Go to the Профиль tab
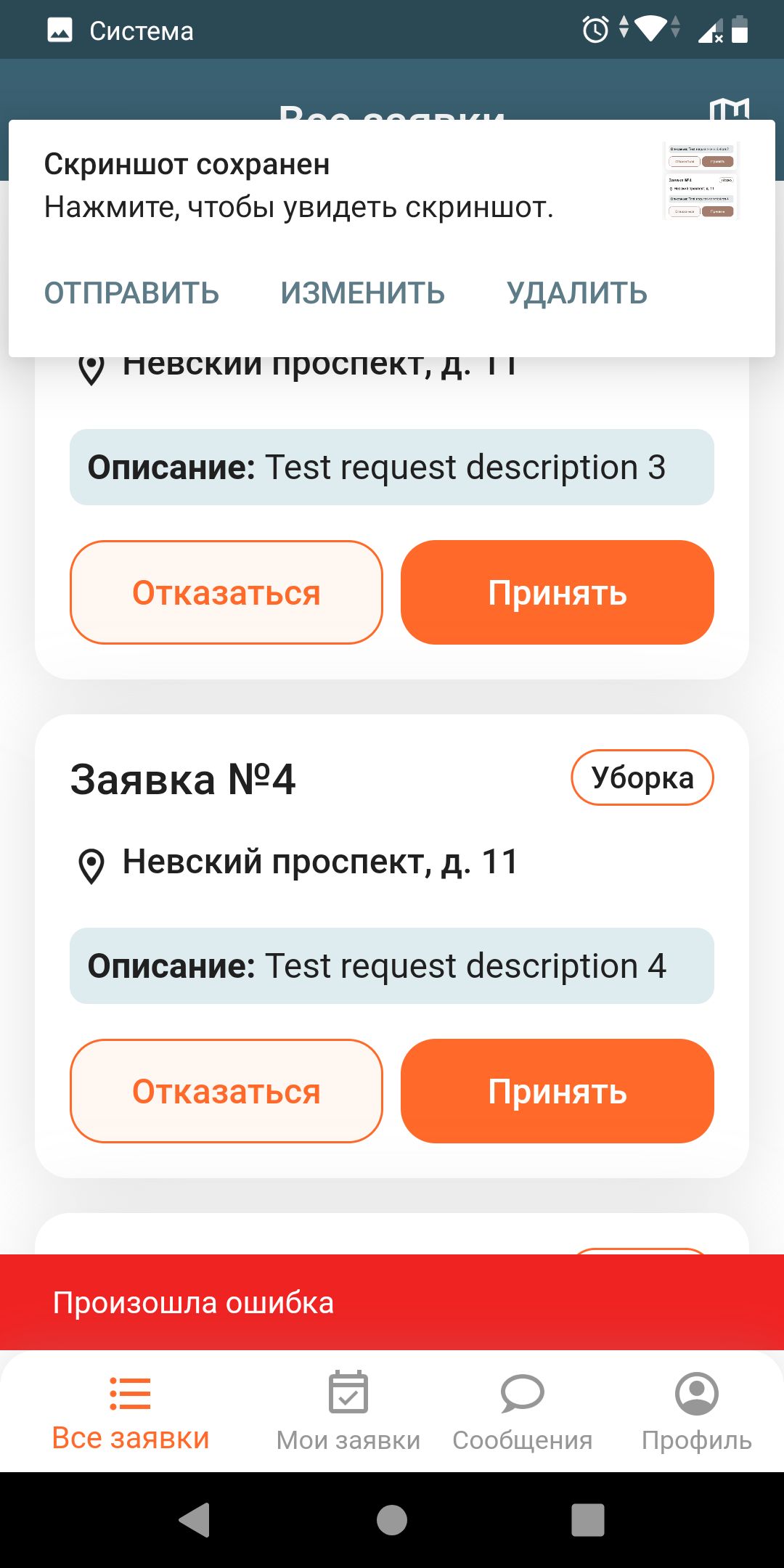The height and width of the screenshot is (1568, 784). click(696, 1413)
